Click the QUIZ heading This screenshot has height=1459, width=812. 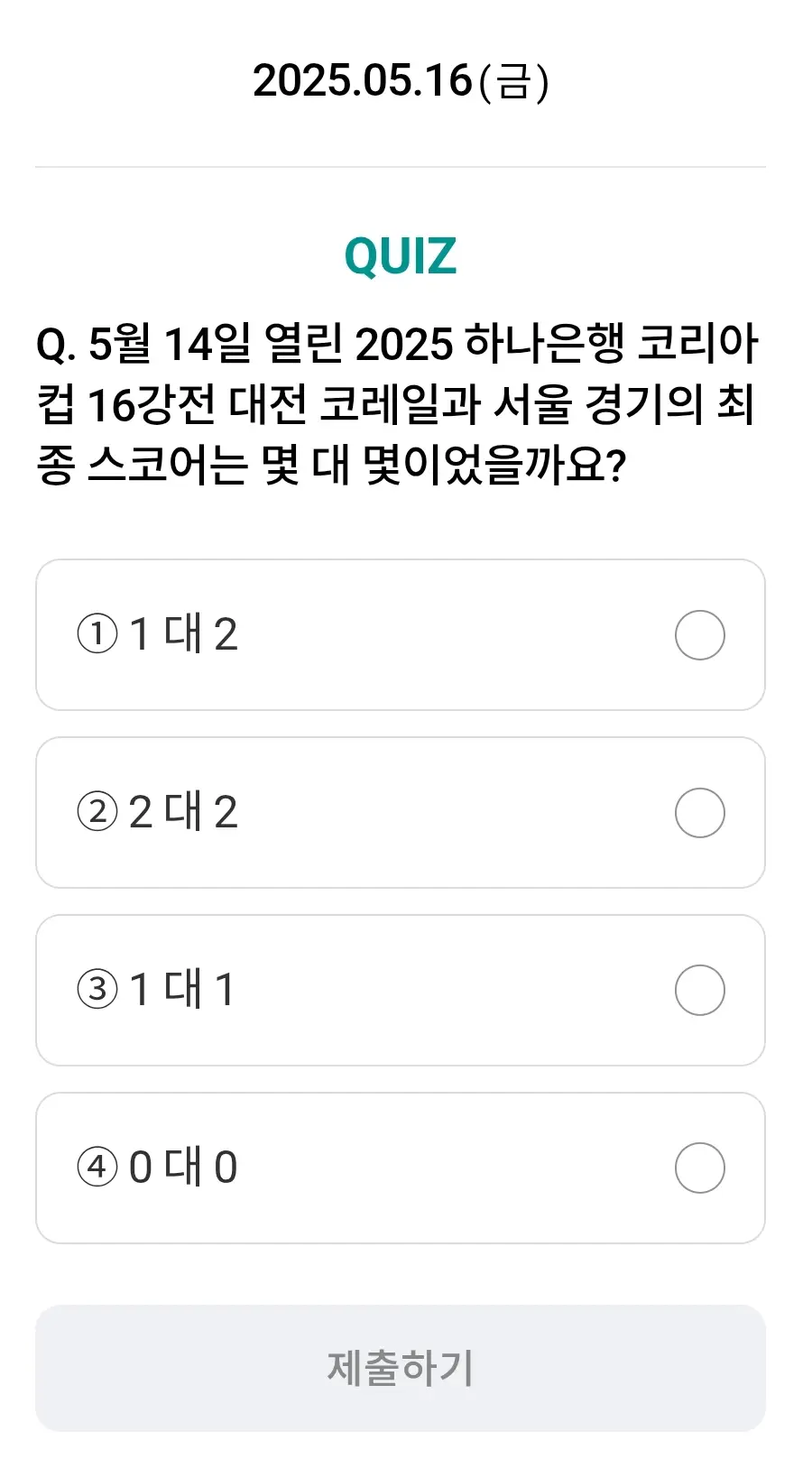(401, 255)
